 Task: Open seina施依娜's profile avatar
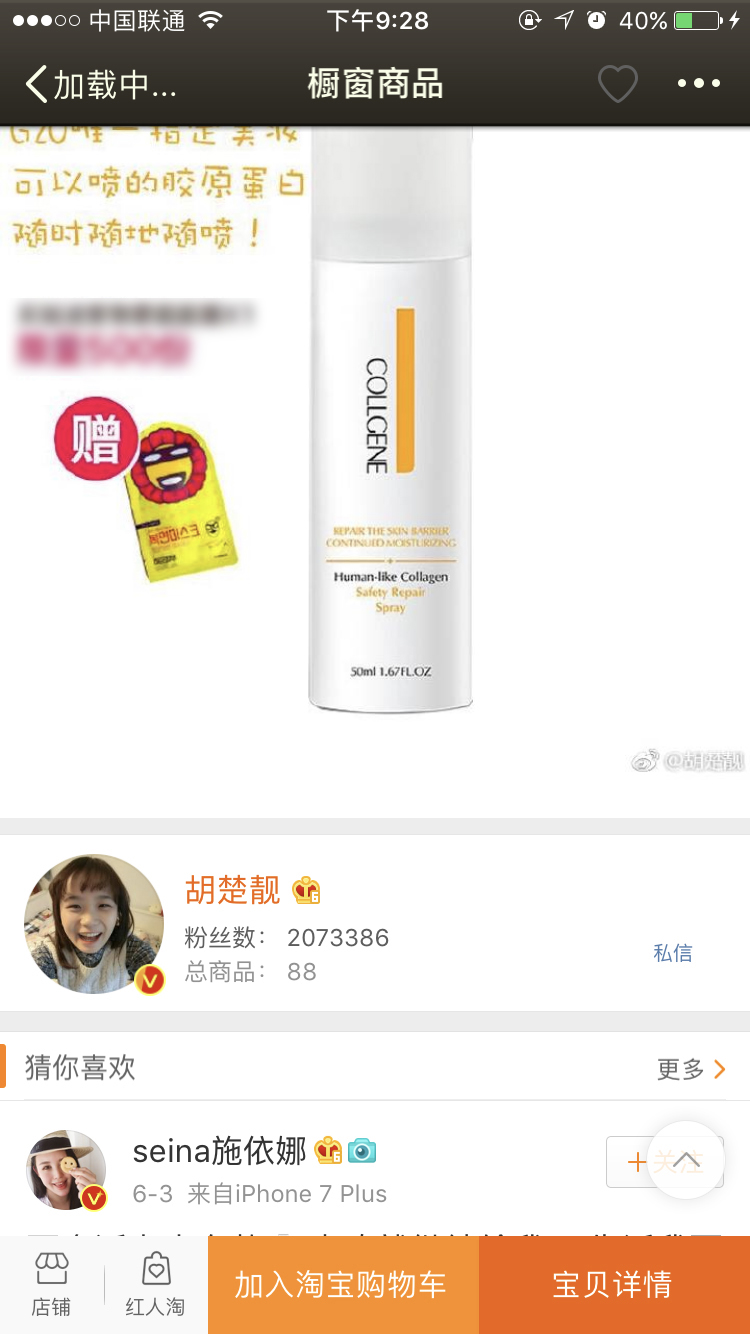pos(66,1170)
